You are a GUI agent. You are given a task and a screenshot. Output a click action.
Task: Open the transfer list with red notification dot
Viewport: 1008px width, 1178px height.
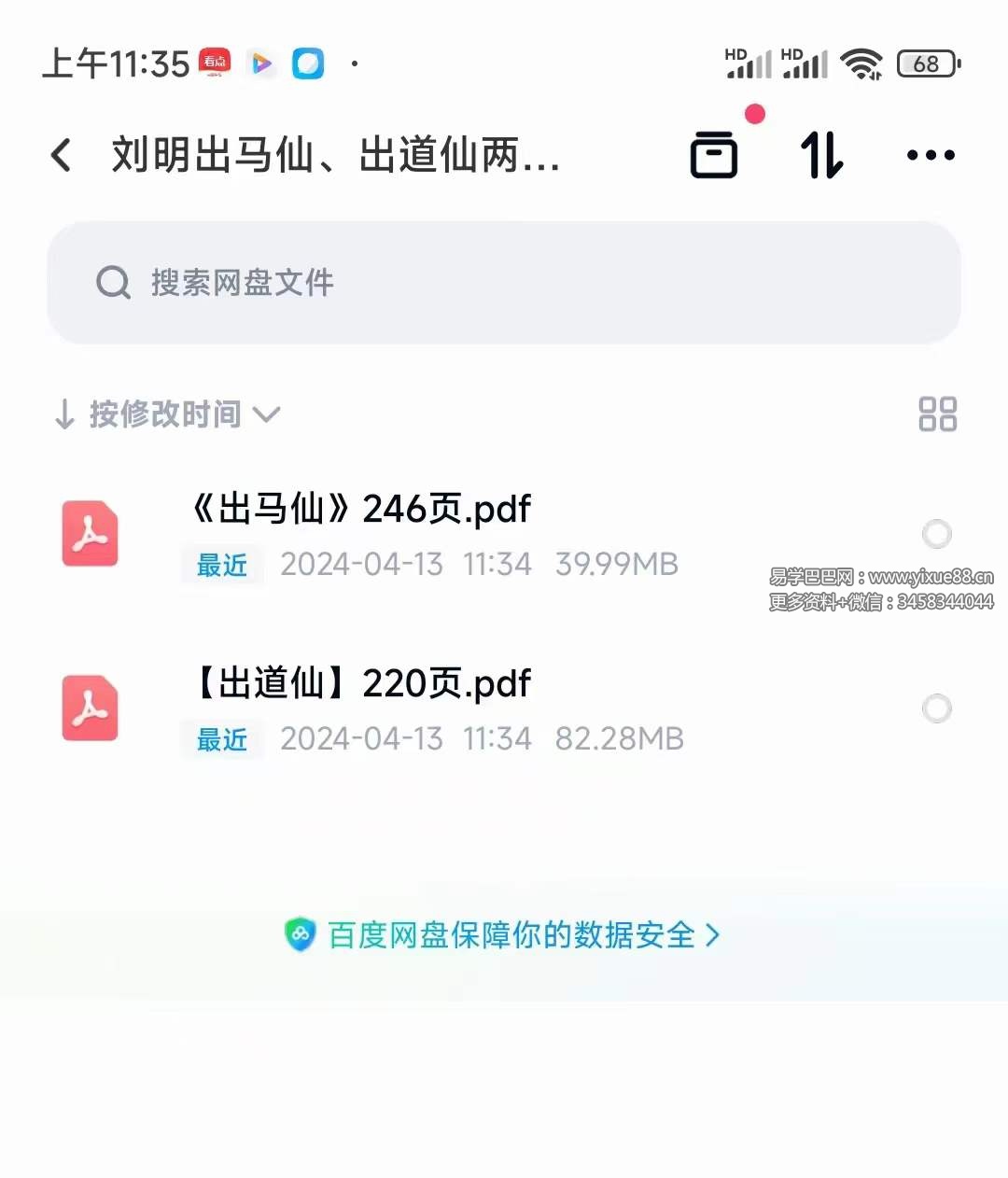(714, 154)
